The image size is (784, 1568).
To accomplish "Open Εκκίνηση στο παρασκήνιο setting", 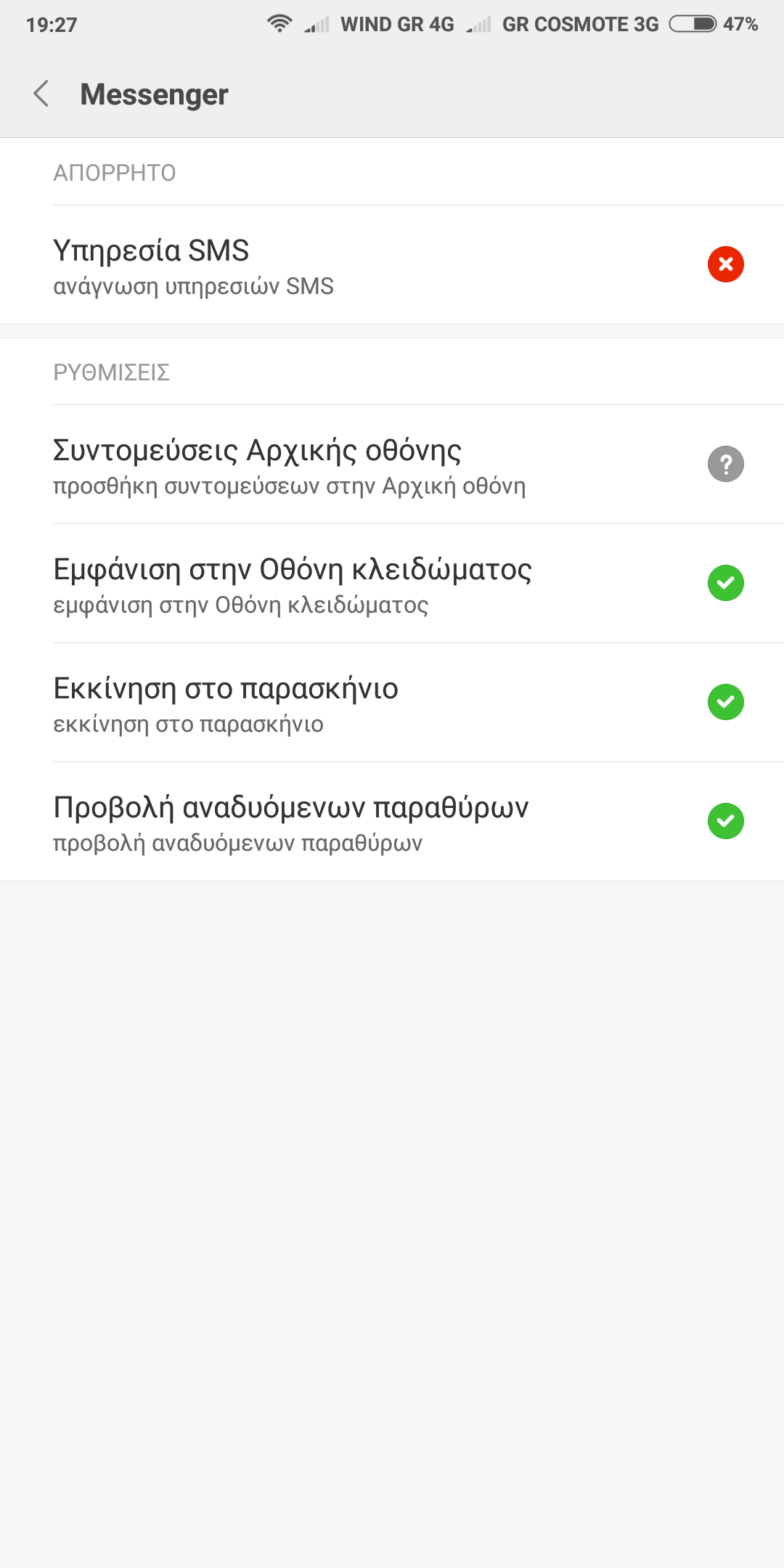I will (x=392, y=703).
